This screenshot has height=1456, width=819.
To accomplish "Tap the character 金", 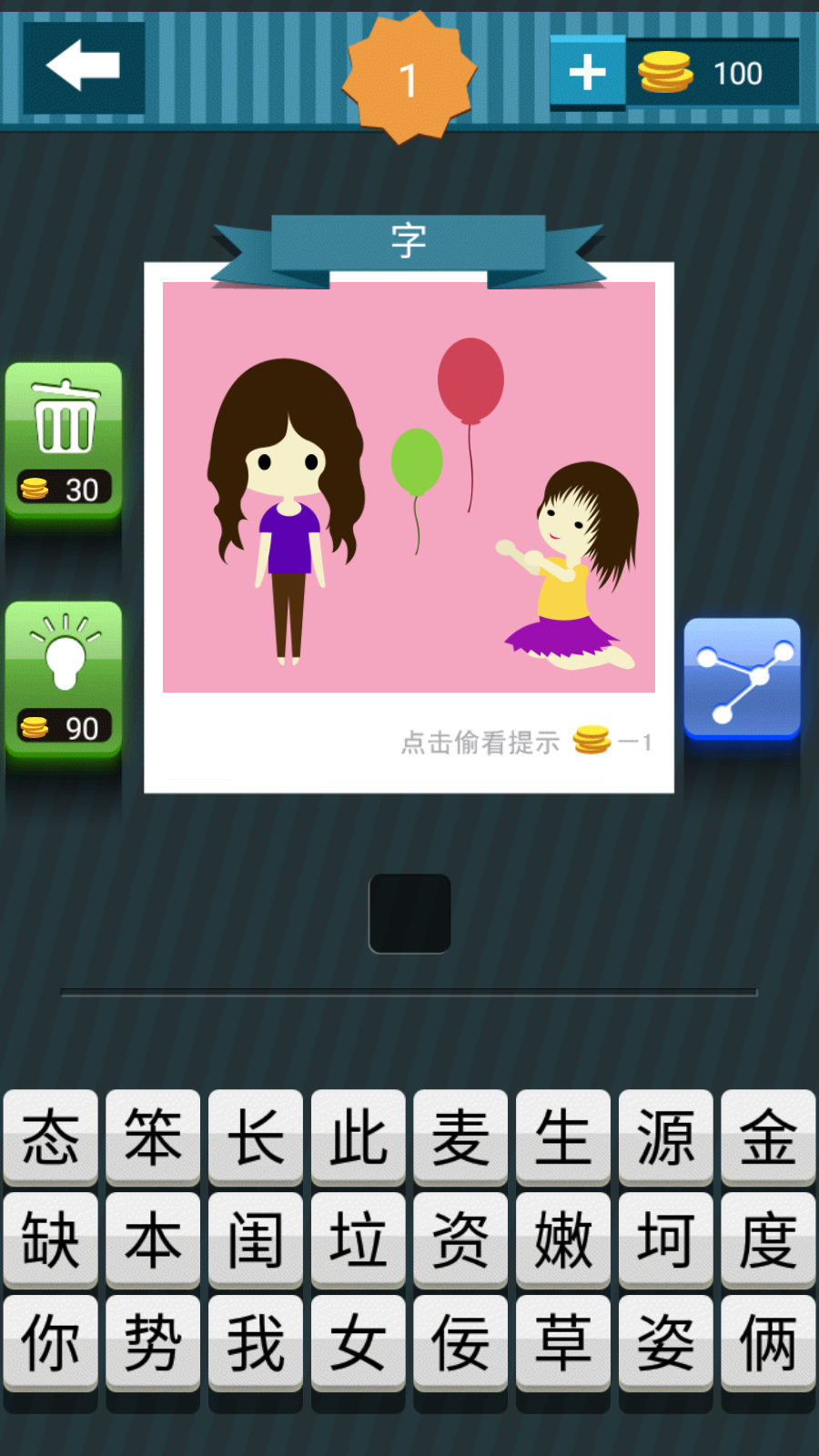I will pos(767,1137).
